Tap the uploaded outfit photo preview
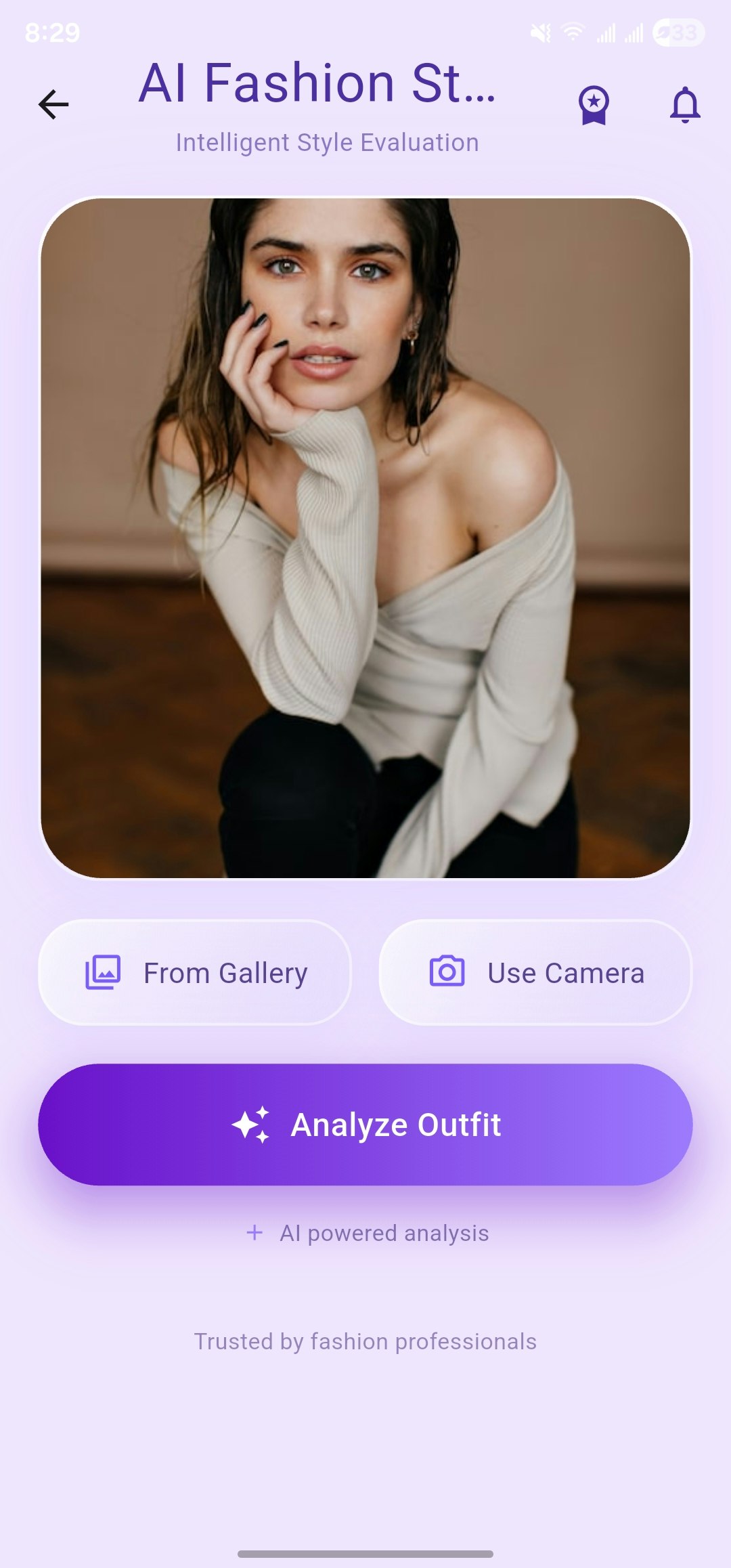 click(365, 535)
